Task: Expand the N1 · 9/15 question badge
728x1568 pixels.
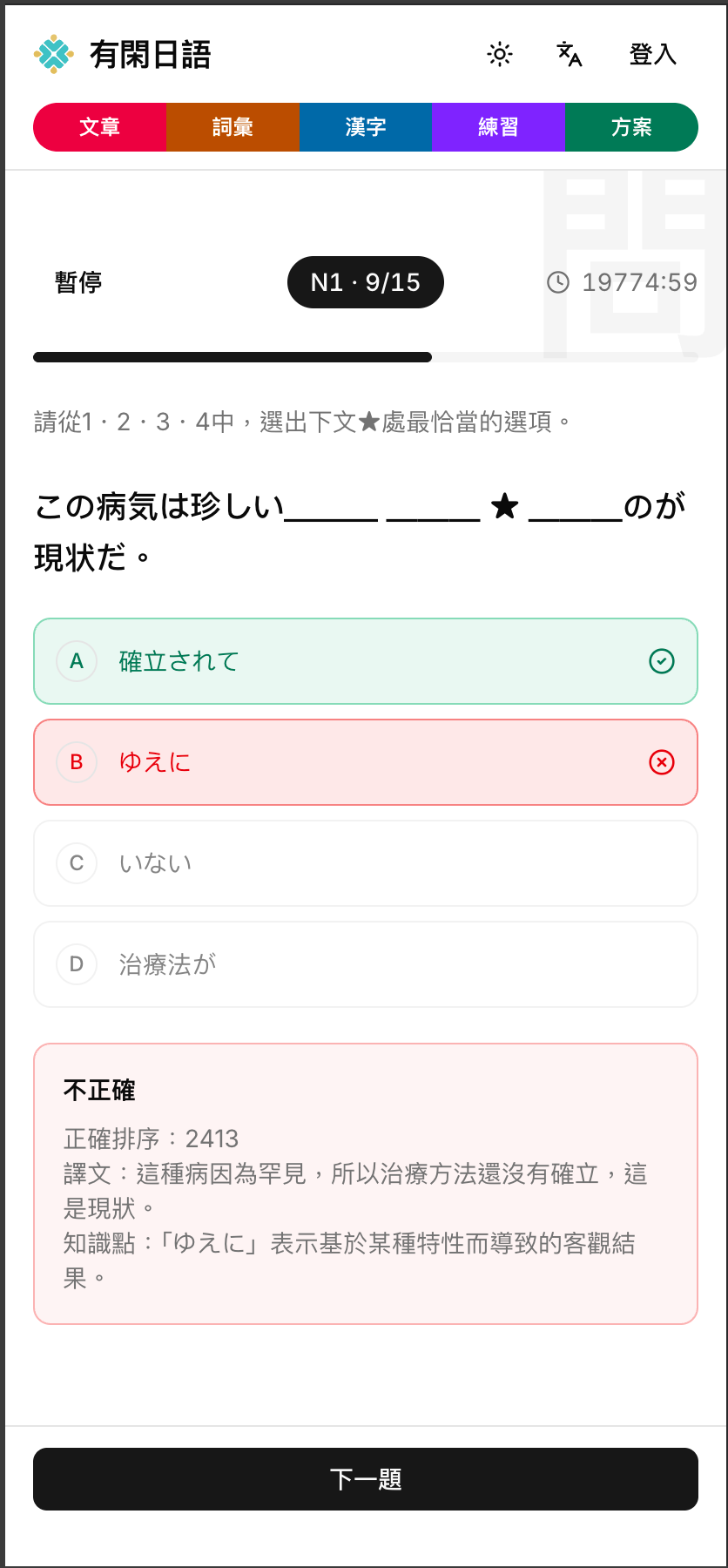Action: [365, 281]
